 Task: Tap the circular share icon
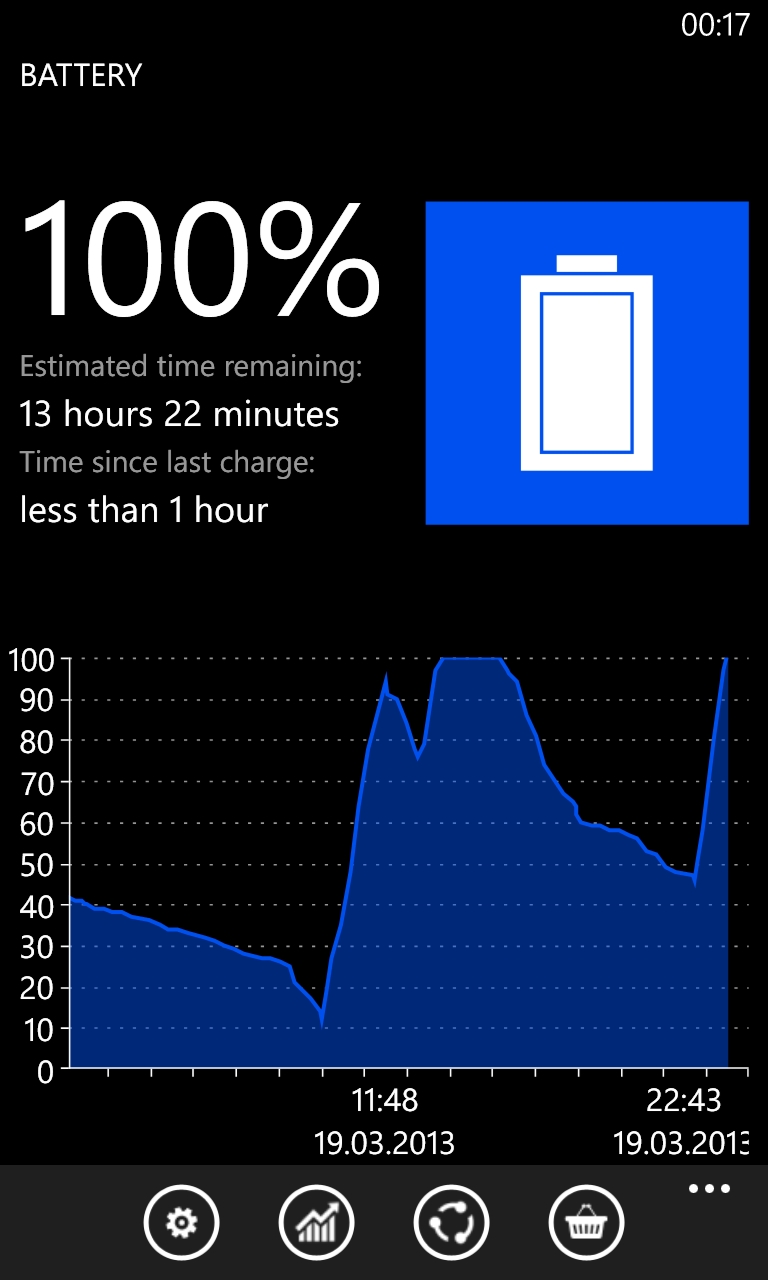(451, 1222)
